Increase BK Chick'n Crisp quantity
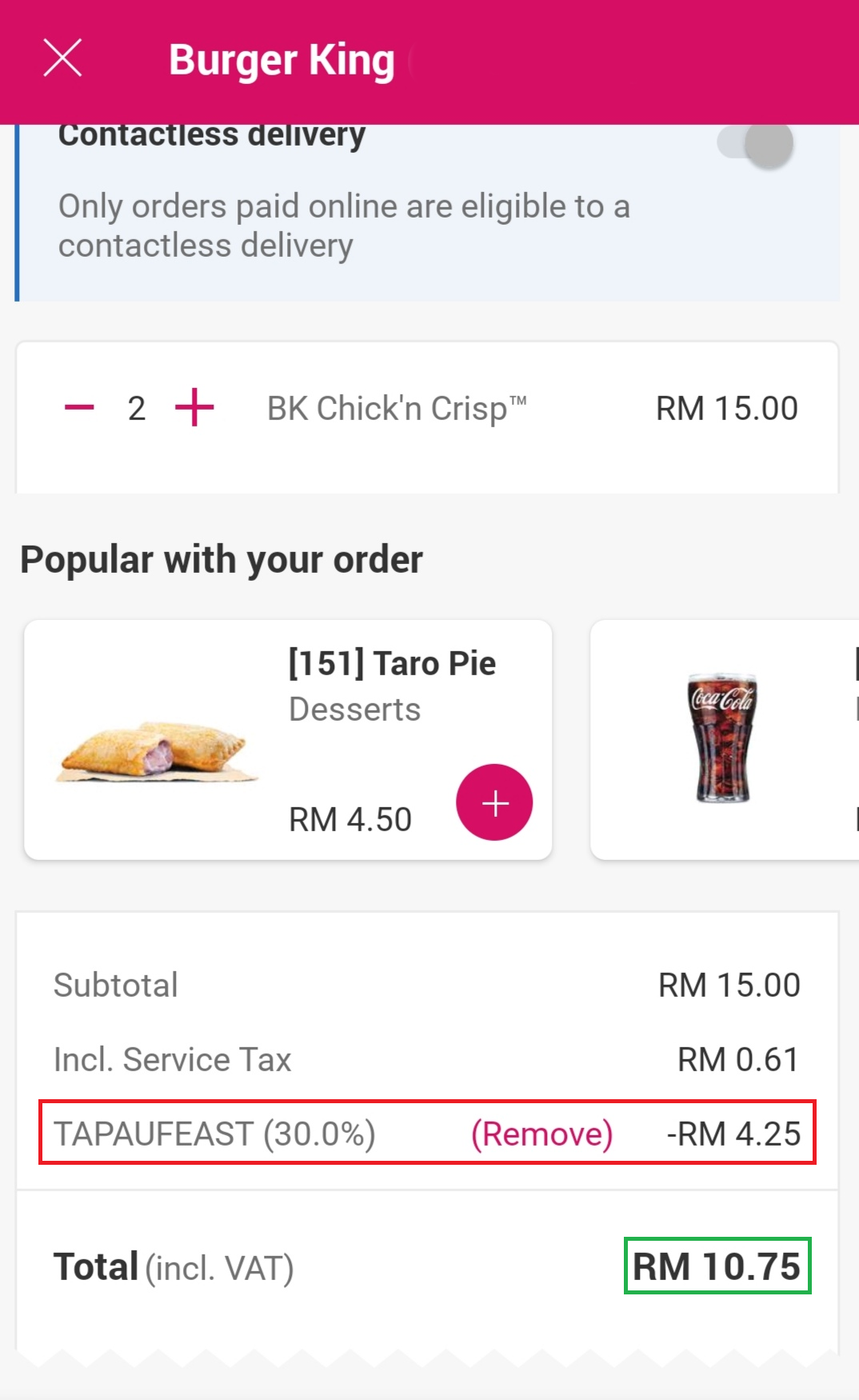859x1400 pixels. [194, 408]
